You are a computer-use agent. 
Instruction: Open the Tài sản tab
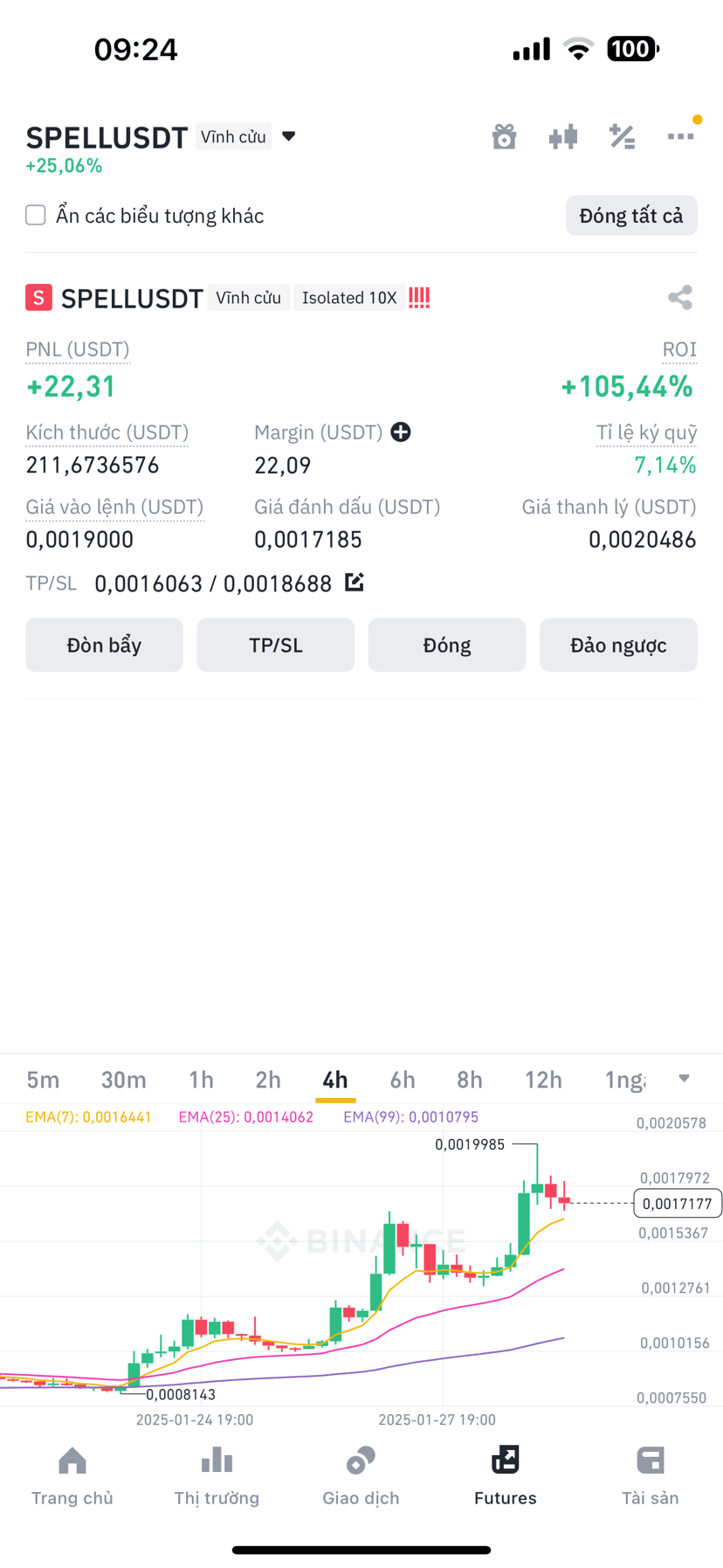[651, 1476]
